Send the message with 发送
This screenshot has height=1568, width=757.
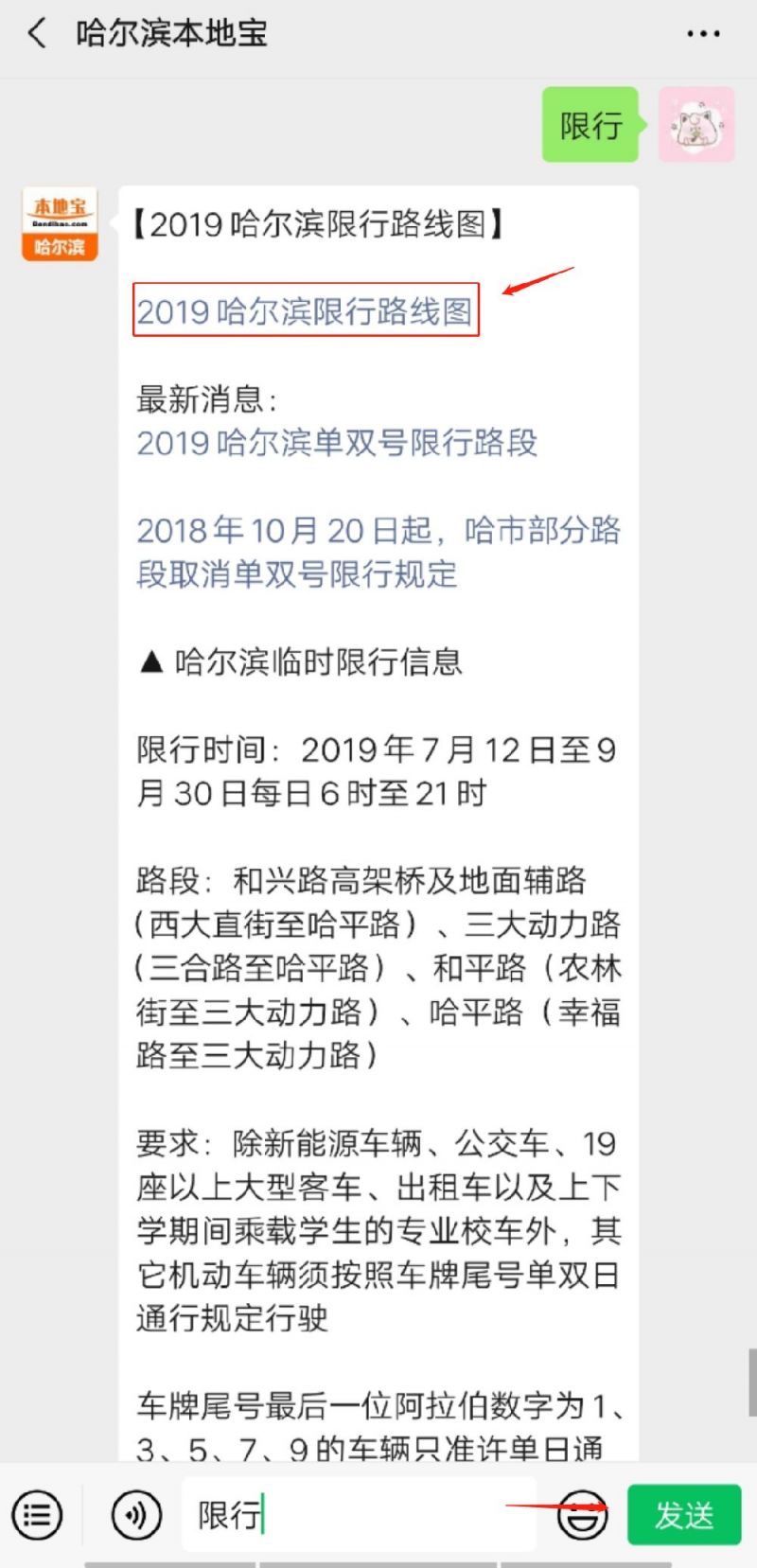[684, 1515]
